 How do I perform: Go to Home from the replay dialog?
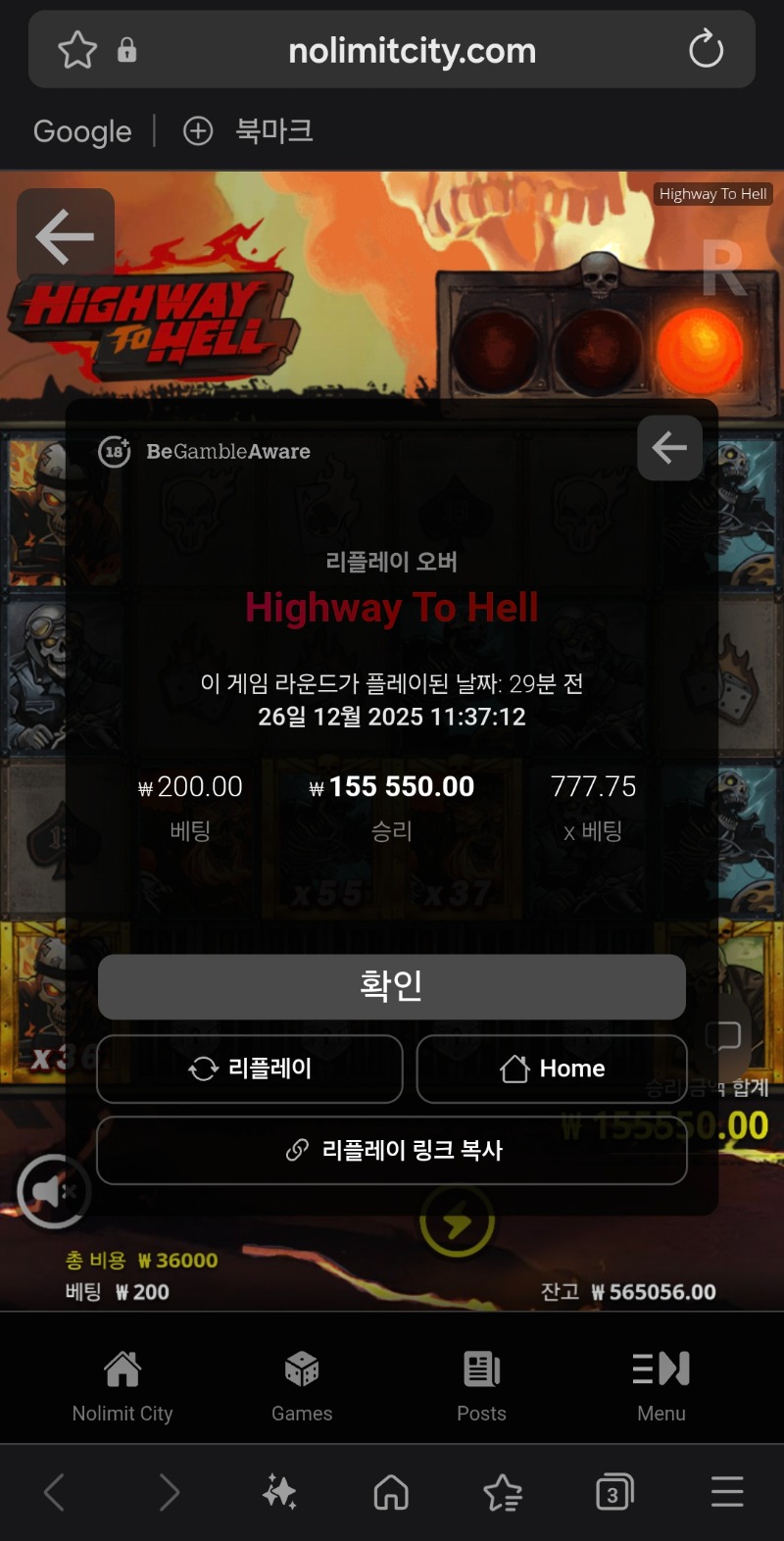point(552,1069)
